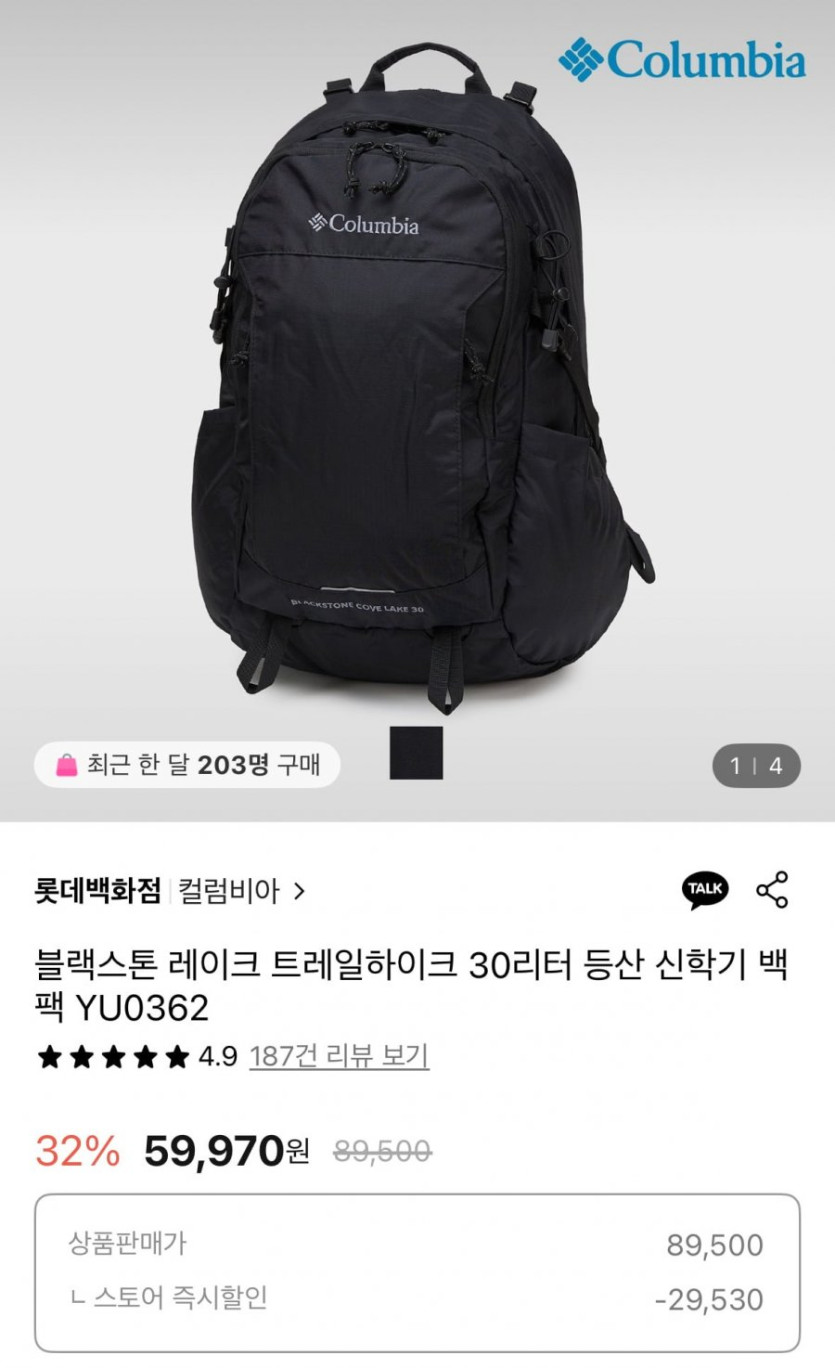This screenshot has width=835, height=1368.
Task: View the 187건 리뷰 보기 reviews link
Action: [339, 1055]
